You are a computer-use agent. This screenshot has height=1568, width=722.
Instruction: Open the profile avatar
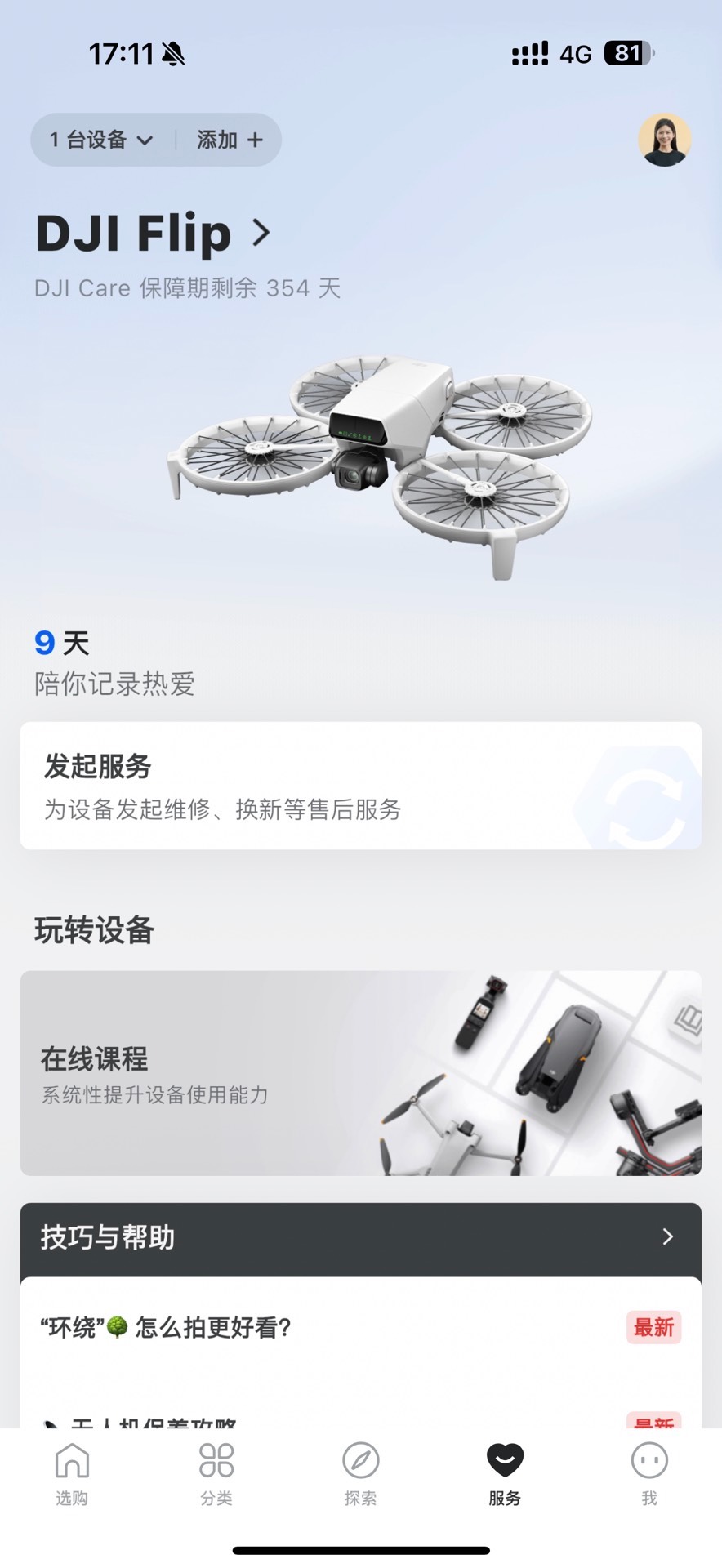(x=664, y=140)
